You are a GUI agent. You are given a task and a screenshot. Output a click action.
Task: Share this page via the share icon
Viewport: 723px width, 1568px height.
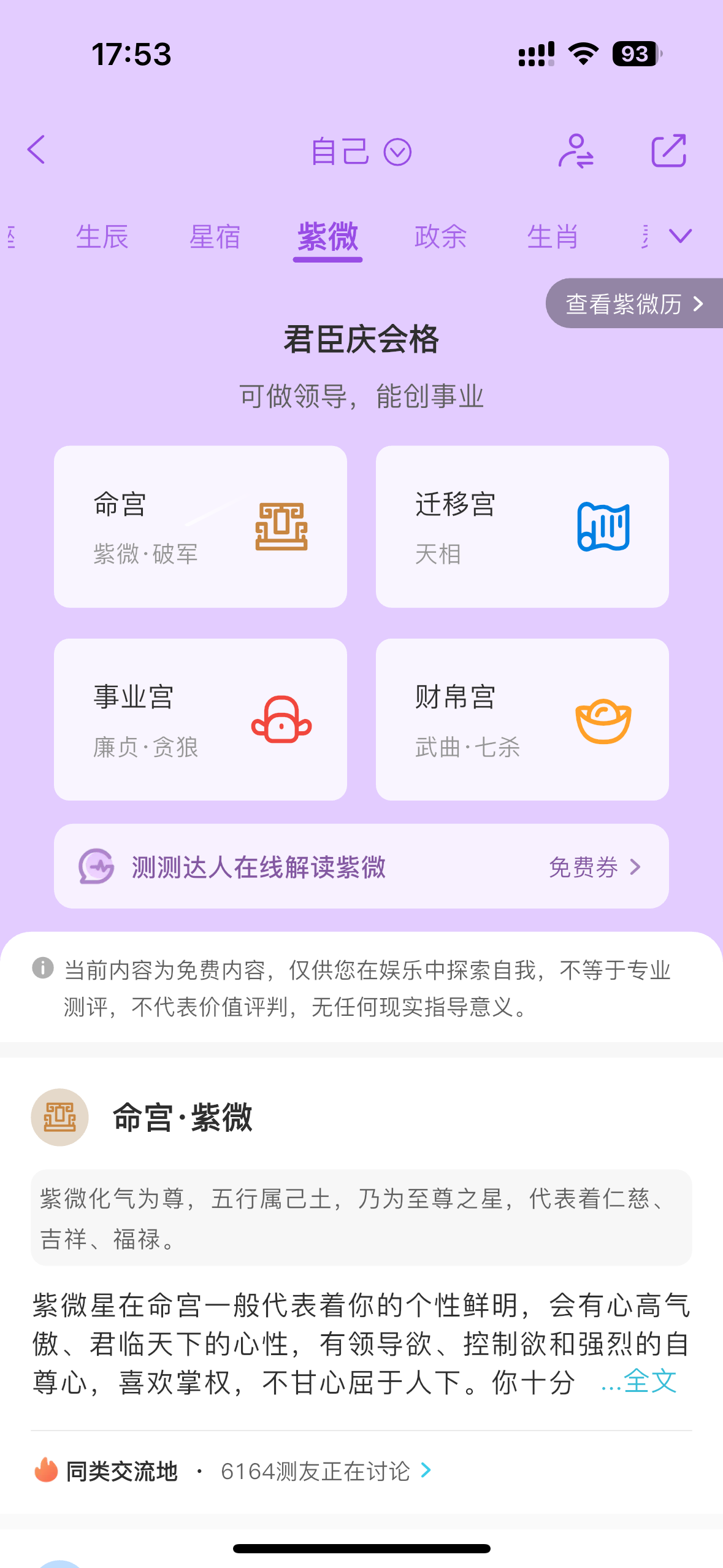(668, 151)
